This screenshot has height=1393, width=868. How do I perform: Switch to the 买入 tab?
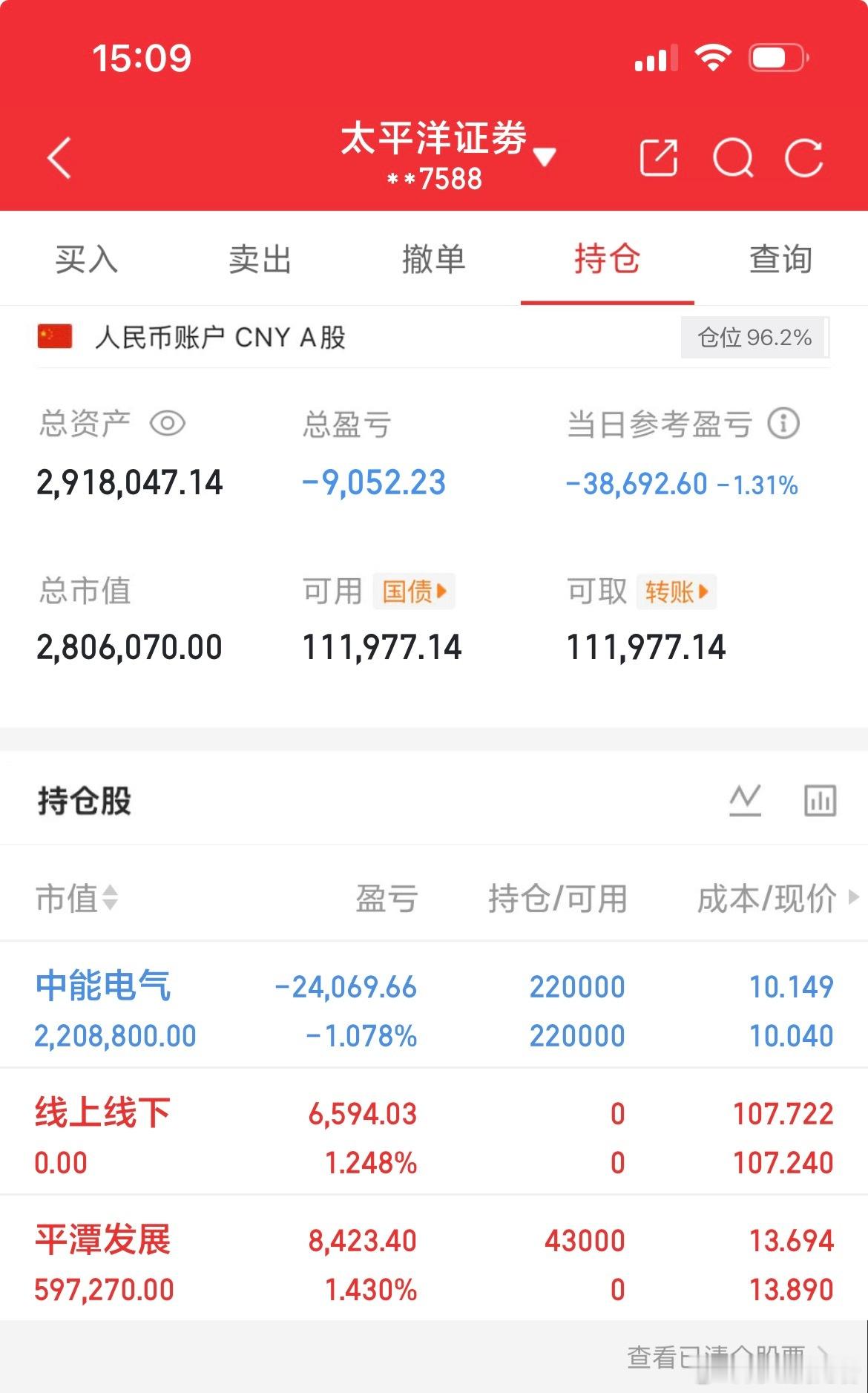[x=87, y=260]
